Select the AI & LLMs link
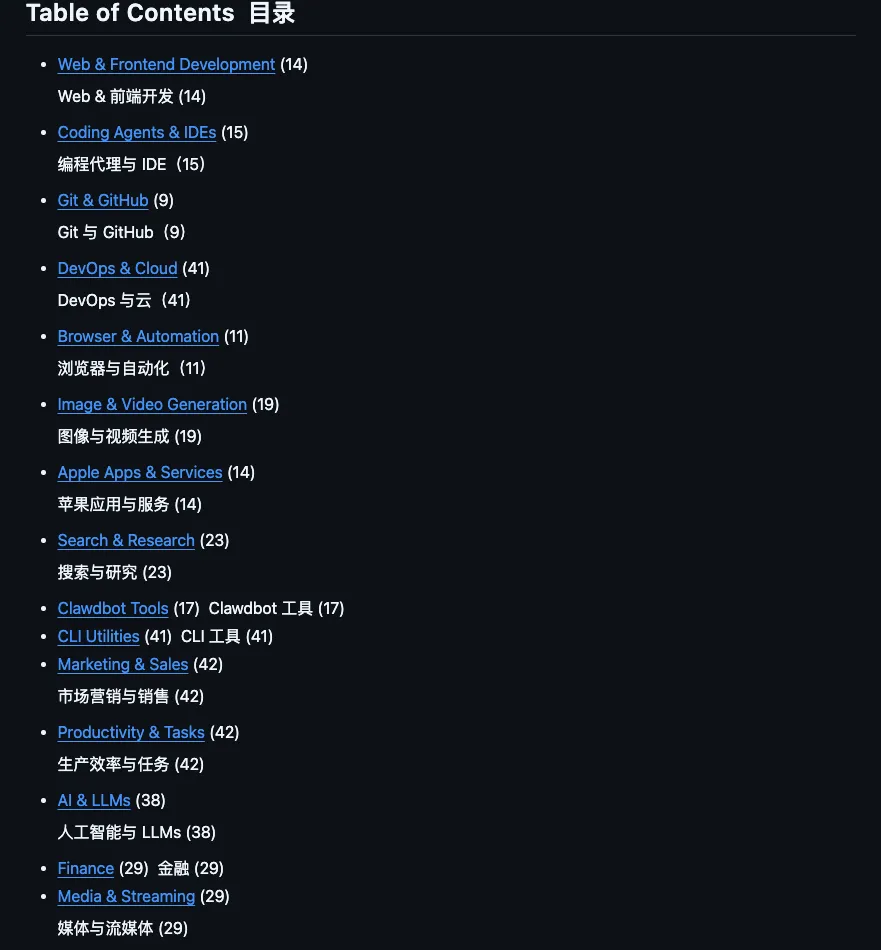Viewport: 881px width, 950px height. [x=94, y=800]
